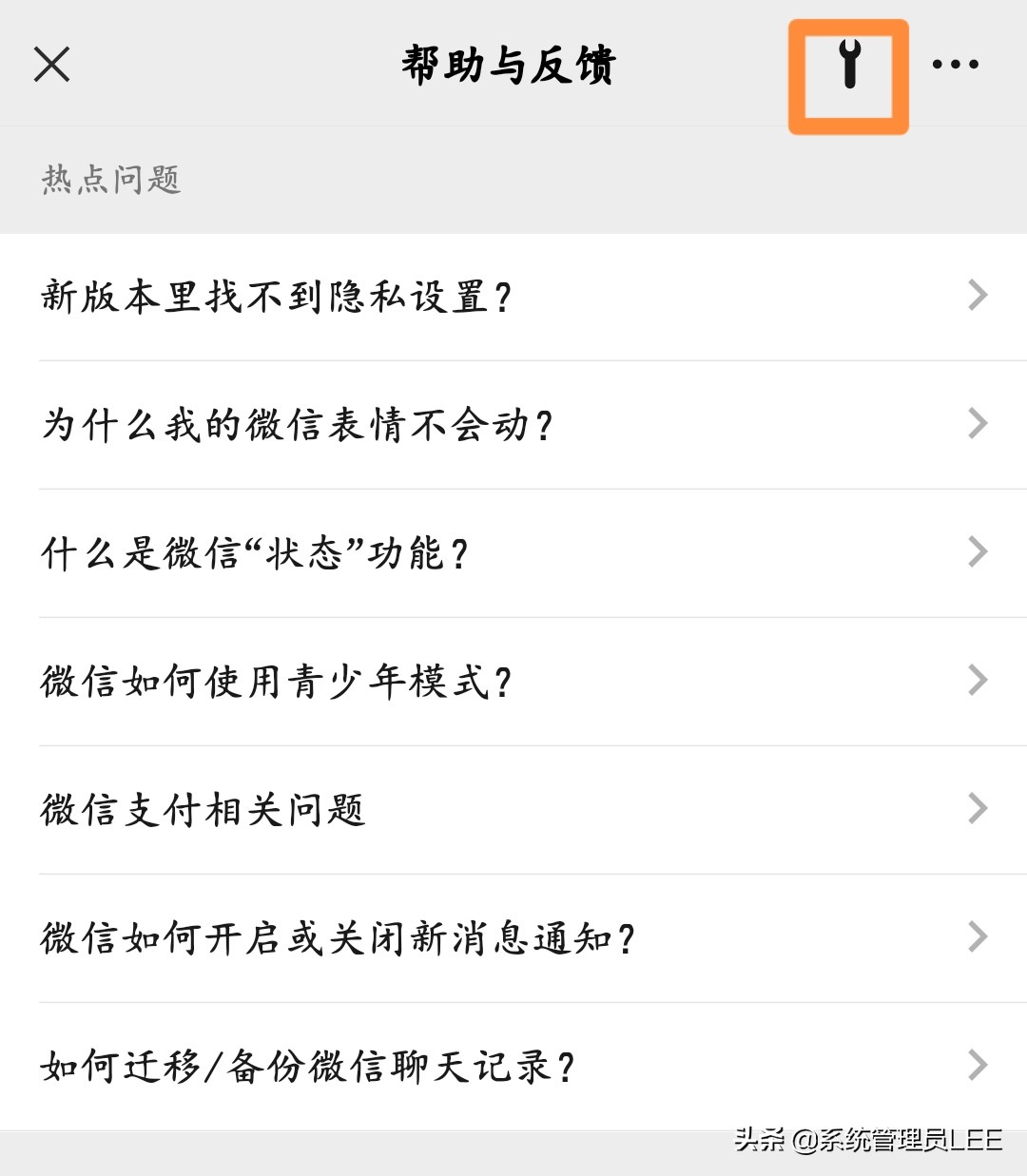
Task: Open 什么是微信“状态”功能？ help topic
Action: (x=513, y=552)
